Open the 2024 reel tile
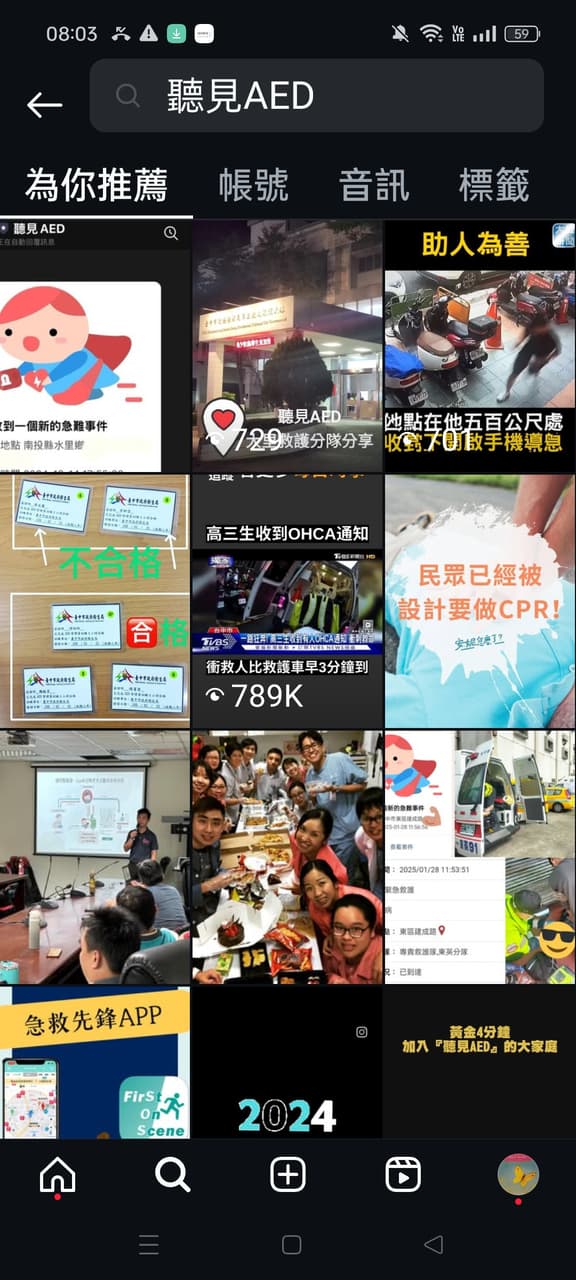This screenshot has width=576, height=1280. pyautogui.click(x=287, y=1062)
